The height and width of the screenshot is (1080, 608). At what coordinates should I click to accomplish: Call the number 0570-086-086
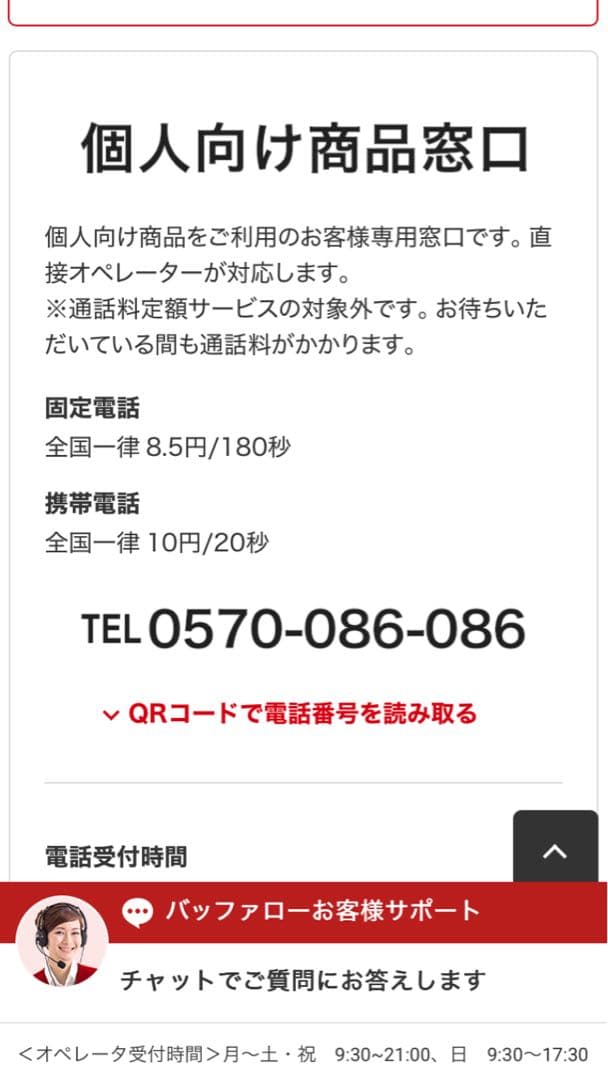[x=336, y=629]
